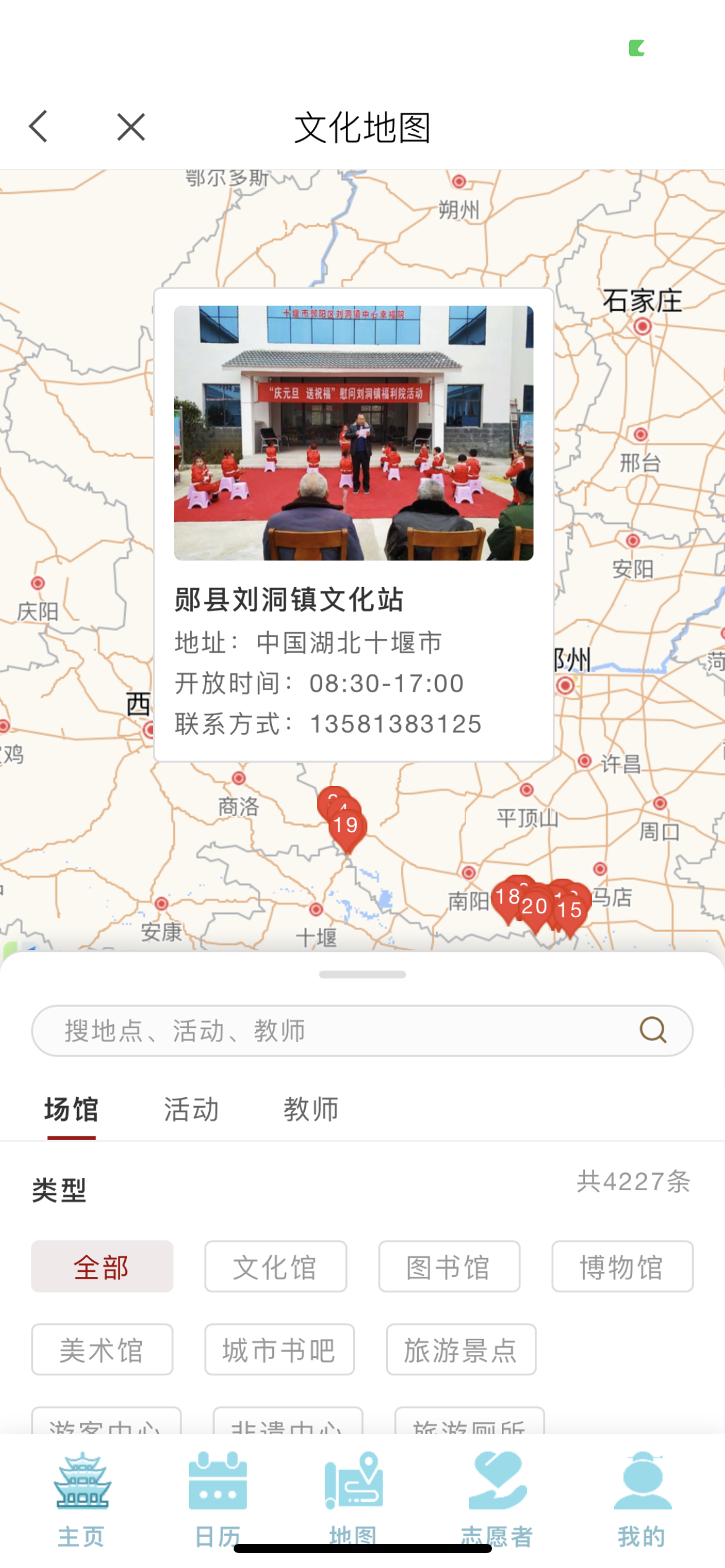Switch to the 教师 tab
Image resolution: width=725 pixels, height=1568 pixels.
(311, 1109)
